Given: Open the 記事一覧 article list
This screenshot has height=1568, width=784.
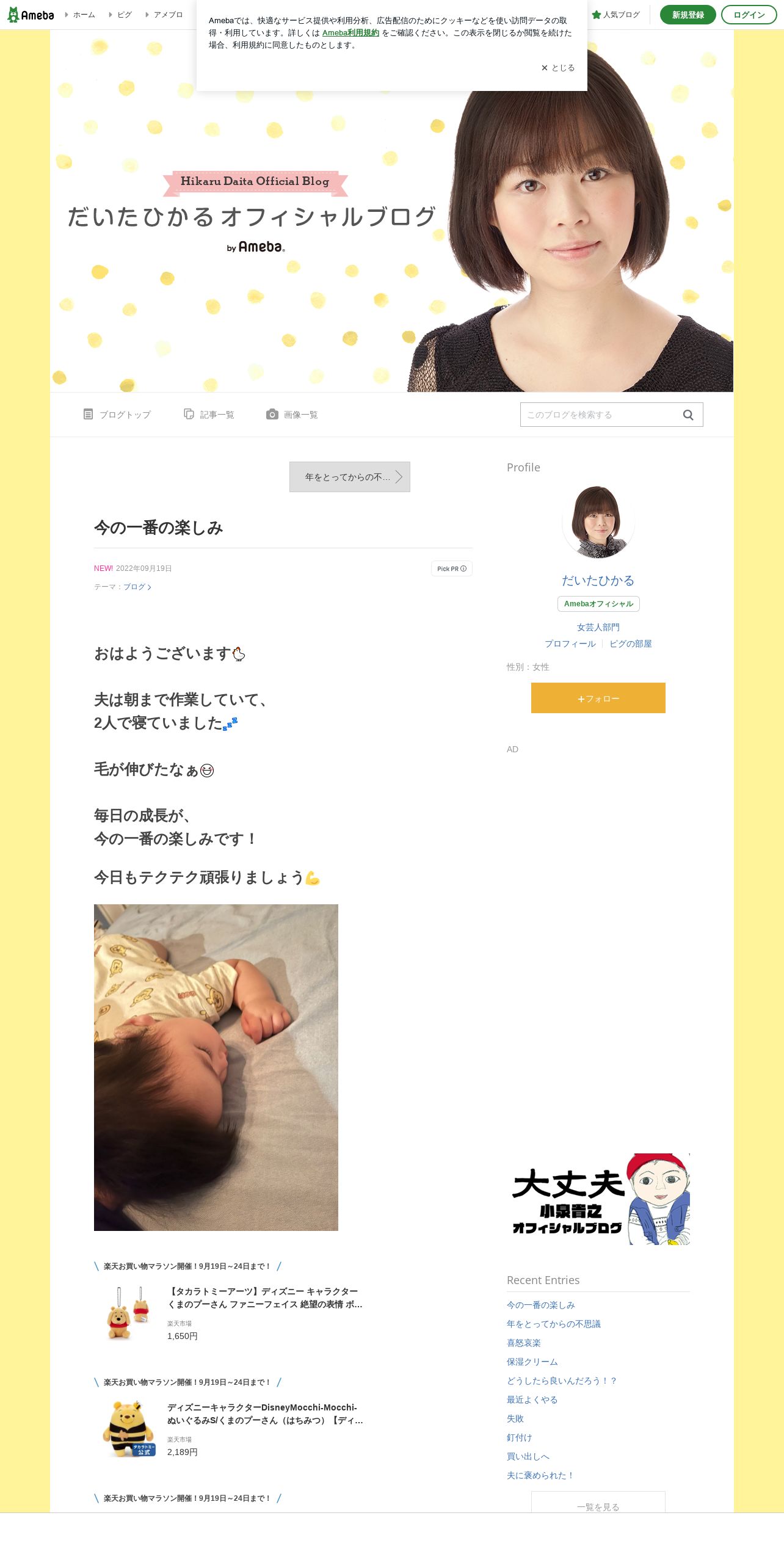Looking at the screenshot, I should [x=209, y=415].
